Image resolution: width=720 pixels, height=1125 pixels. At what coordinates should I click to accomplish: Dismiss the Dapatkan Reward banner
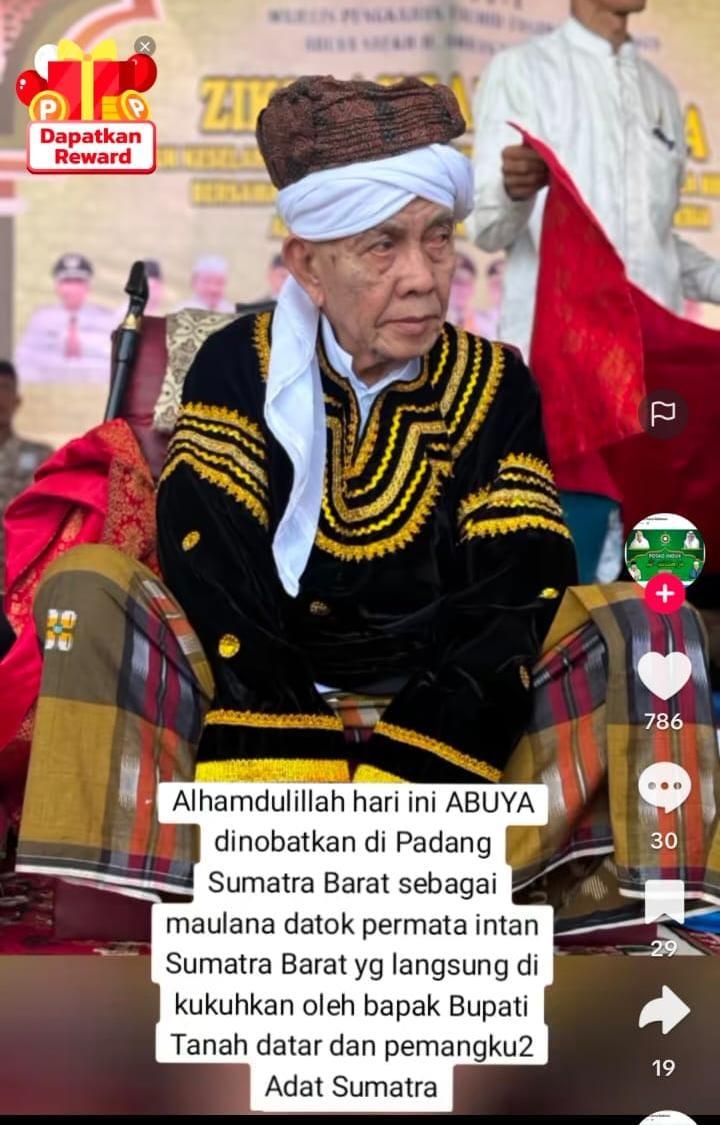(x=145, y=46)
